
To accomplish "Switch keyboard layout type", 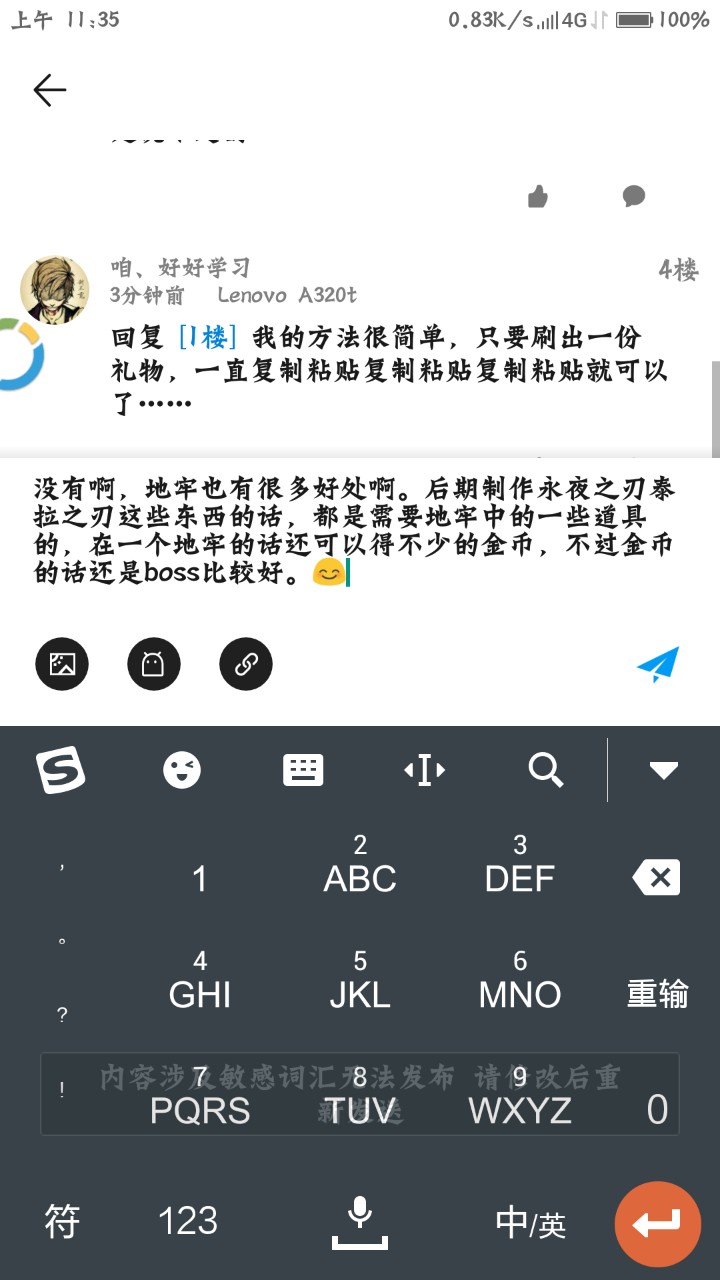I will tap(303, 770).
